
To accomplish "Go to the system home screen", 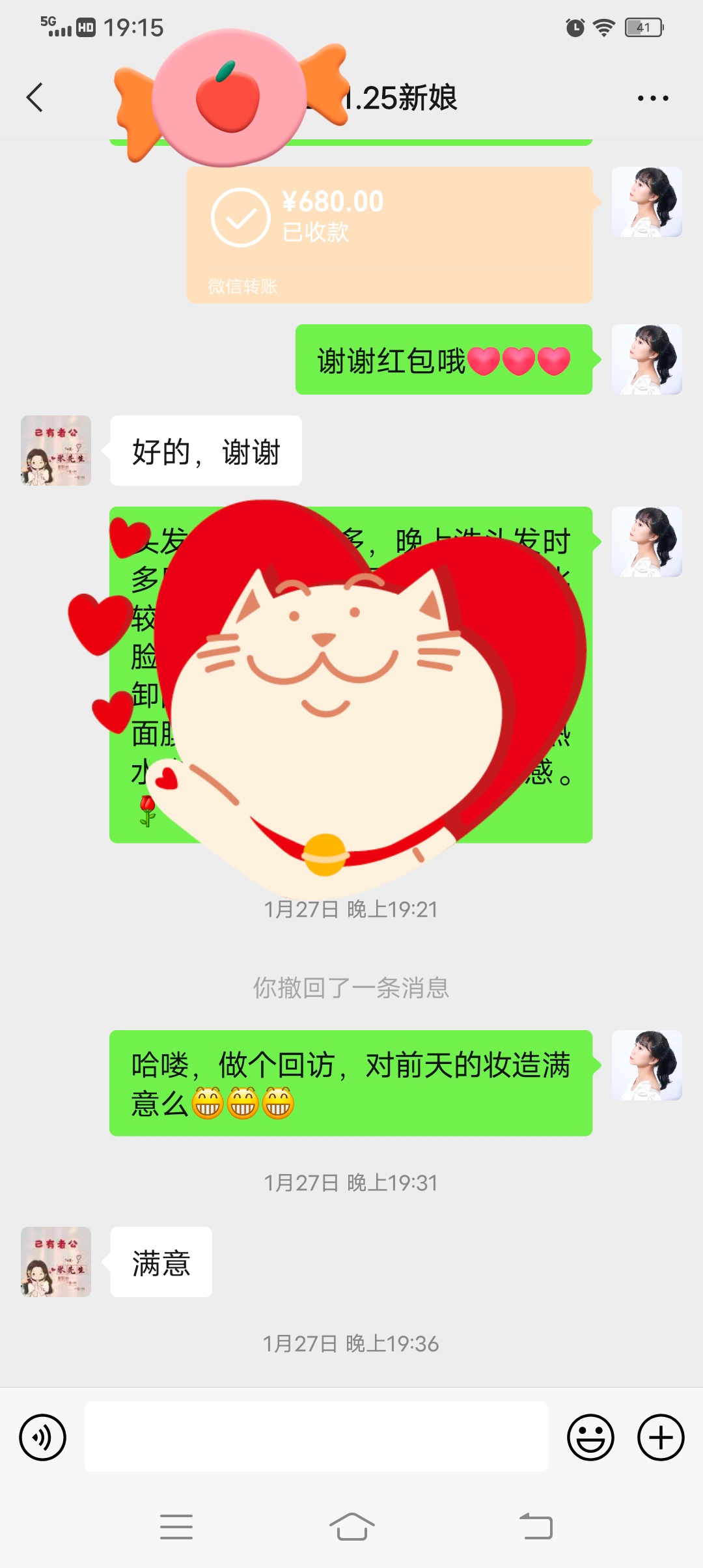I will 351,1526.
